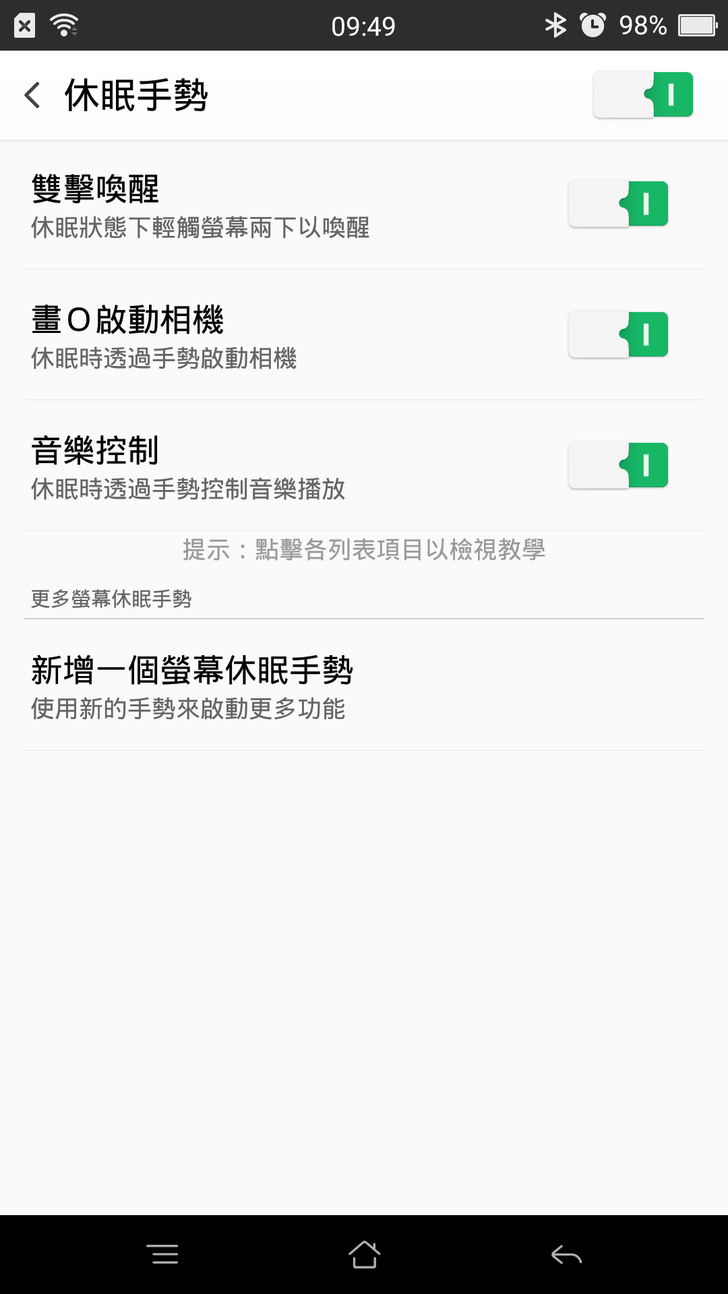Switch off 音樂控制 gesture
The height and width of the screenshot is (1294, 728).
[x=618, y=466]
